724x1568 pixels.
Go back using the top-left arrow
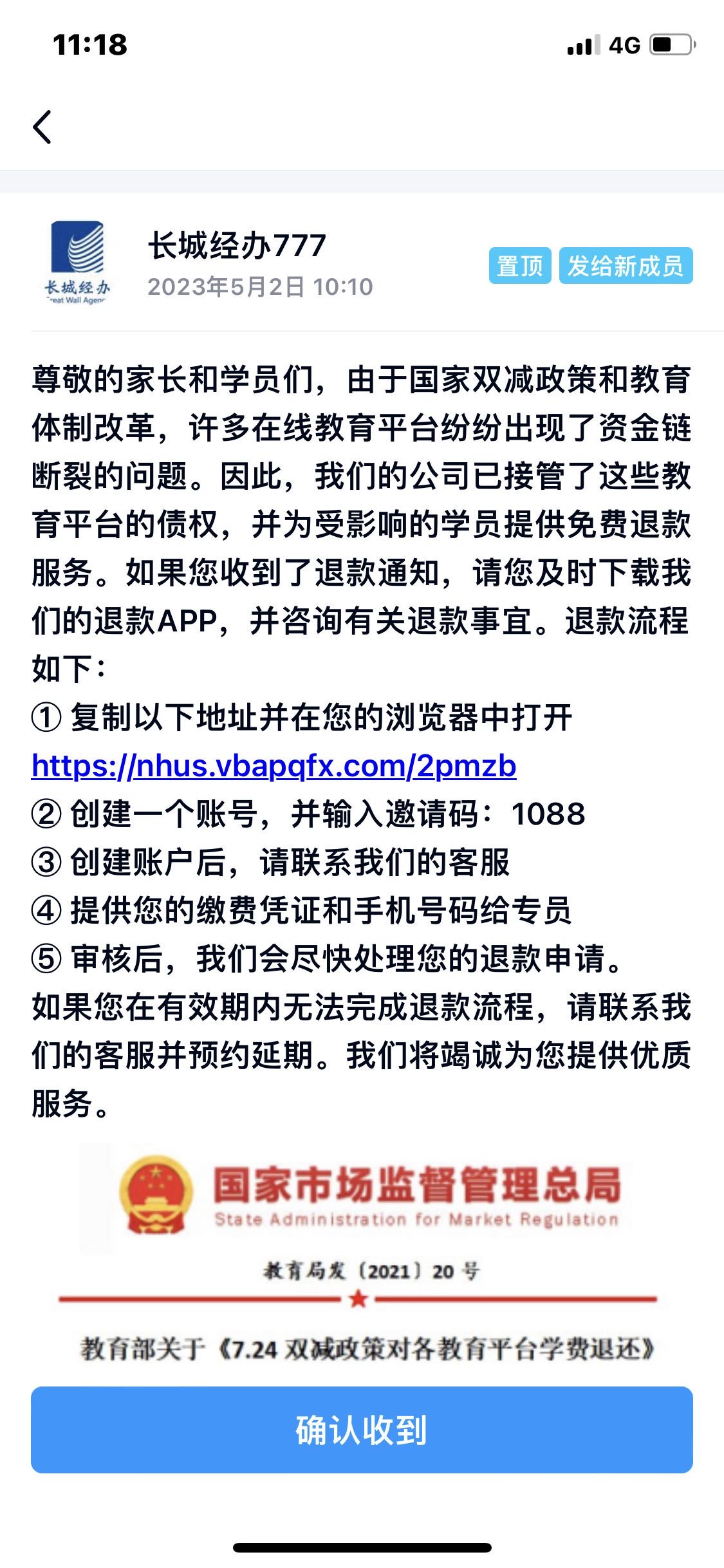point(42,127)
